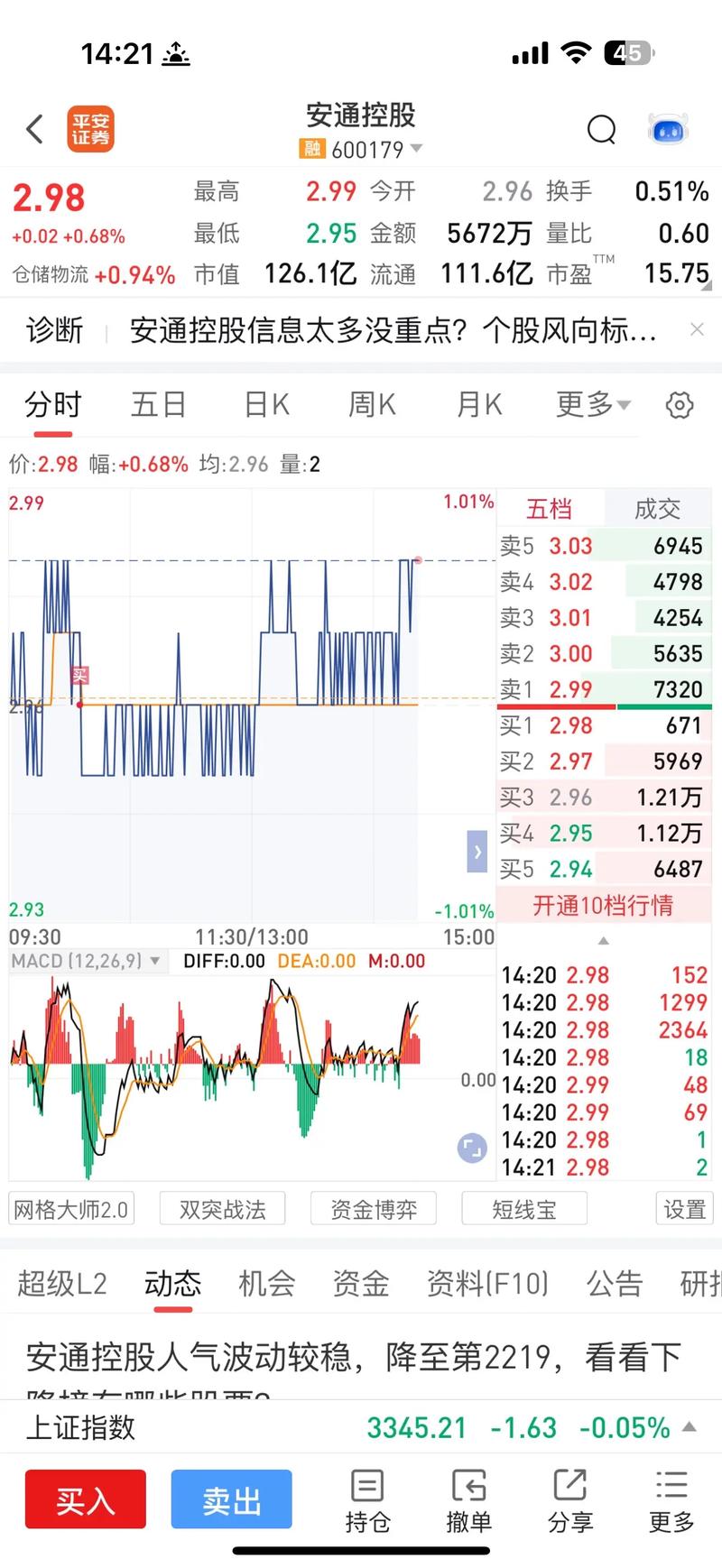Expand the 更多 chart period dropdown
Screen dimensions: 722x1568
coord(593,405)
